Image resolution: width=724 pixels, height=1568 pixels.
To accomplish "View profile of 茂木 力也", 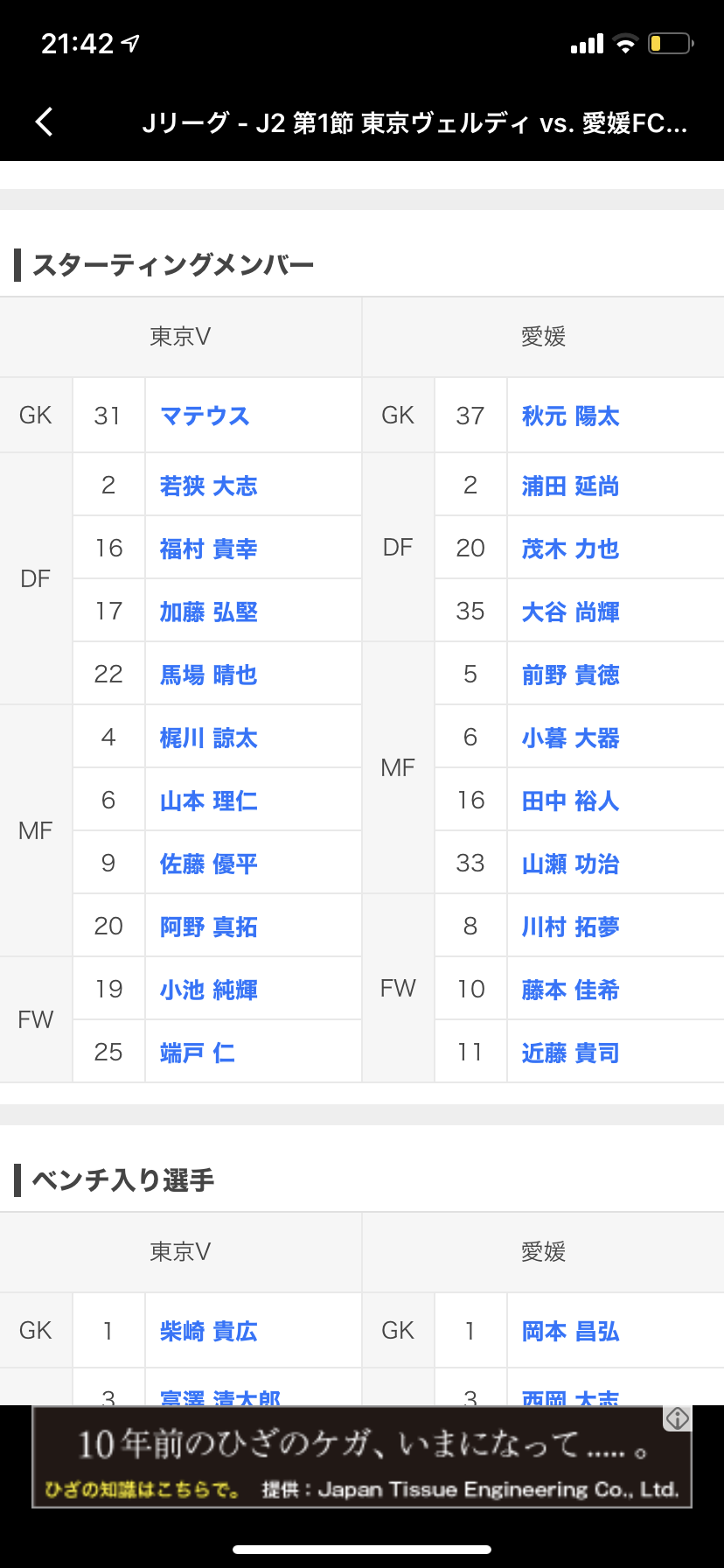I will coord(571,549).
